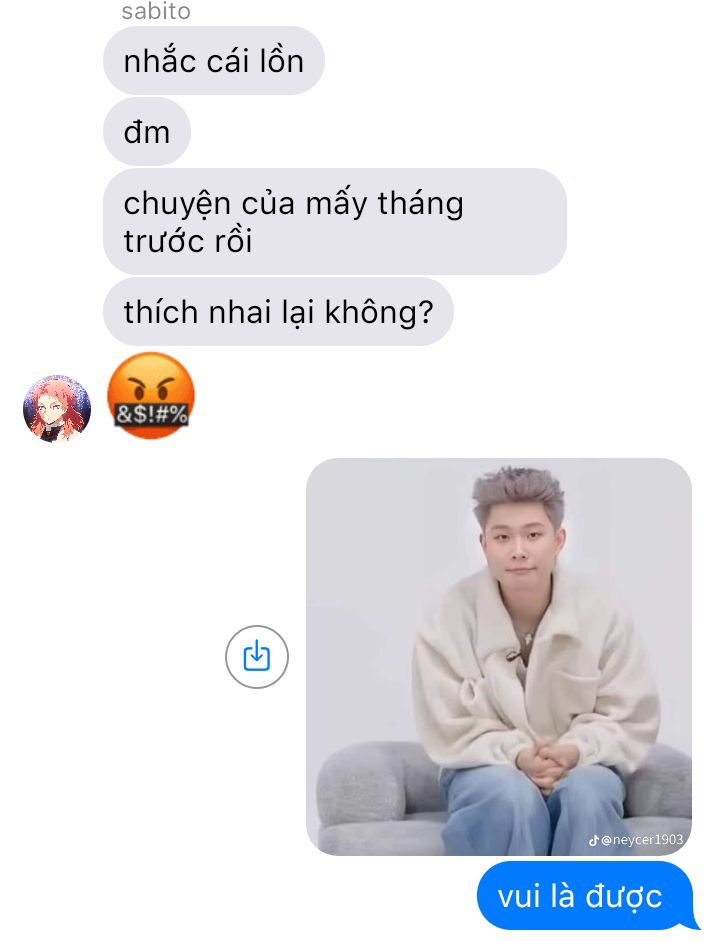
Task: Open sabito's profile avatar
Action: click(x=57, y=408)
